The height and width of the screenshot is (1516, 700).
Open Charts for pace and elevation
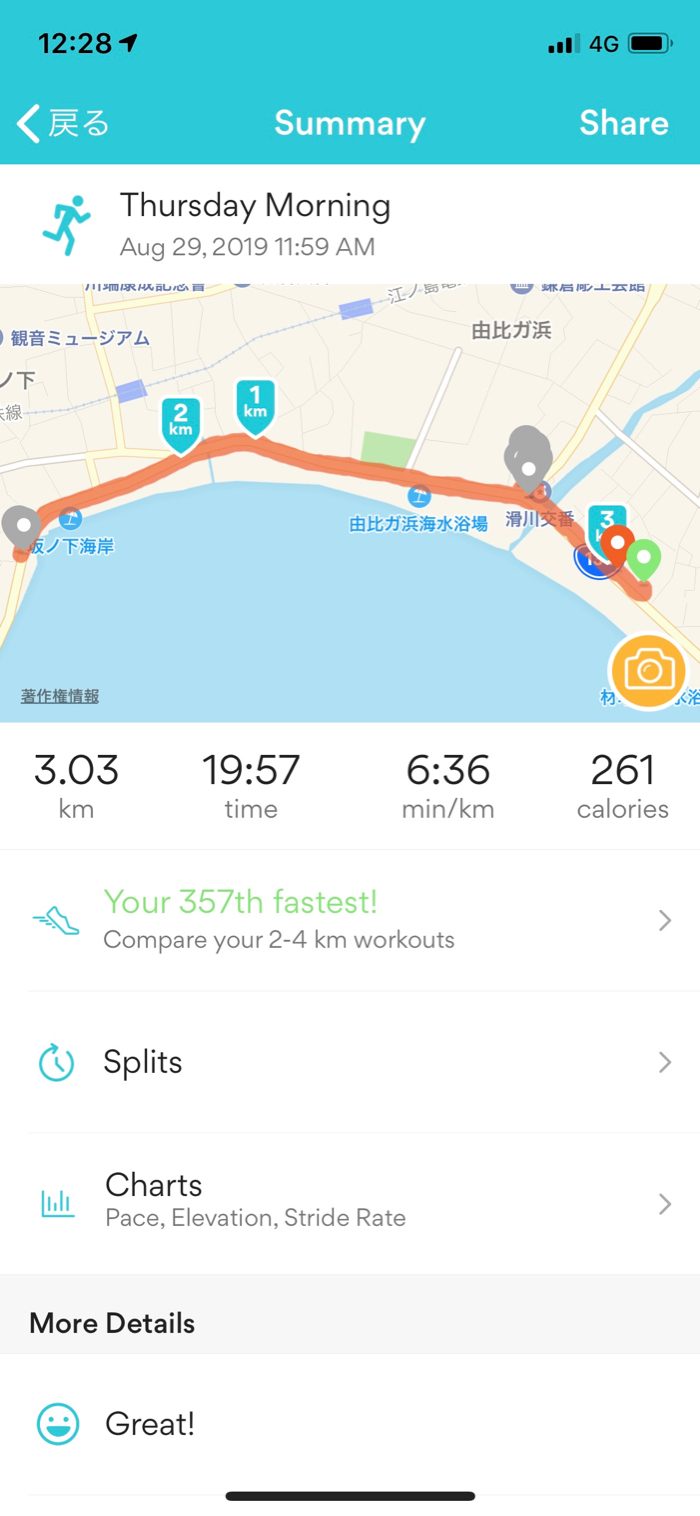pyautogui.click(x=350, y=1202)
